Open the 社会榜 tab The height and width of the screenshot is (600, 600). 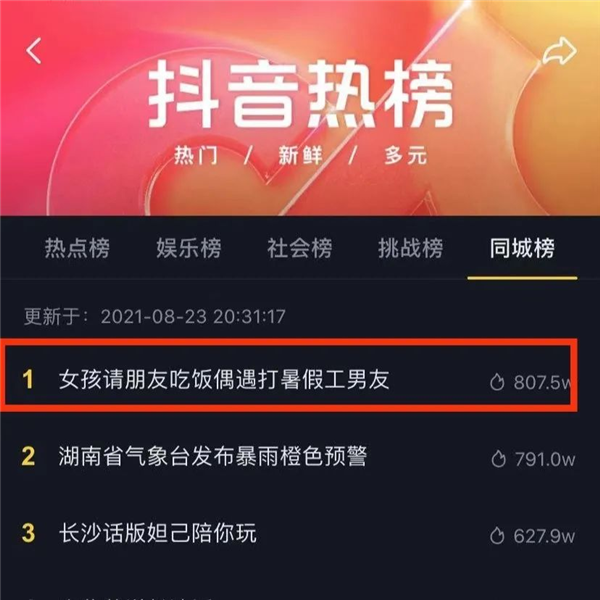pyautogui.click(x=299, y=248)
